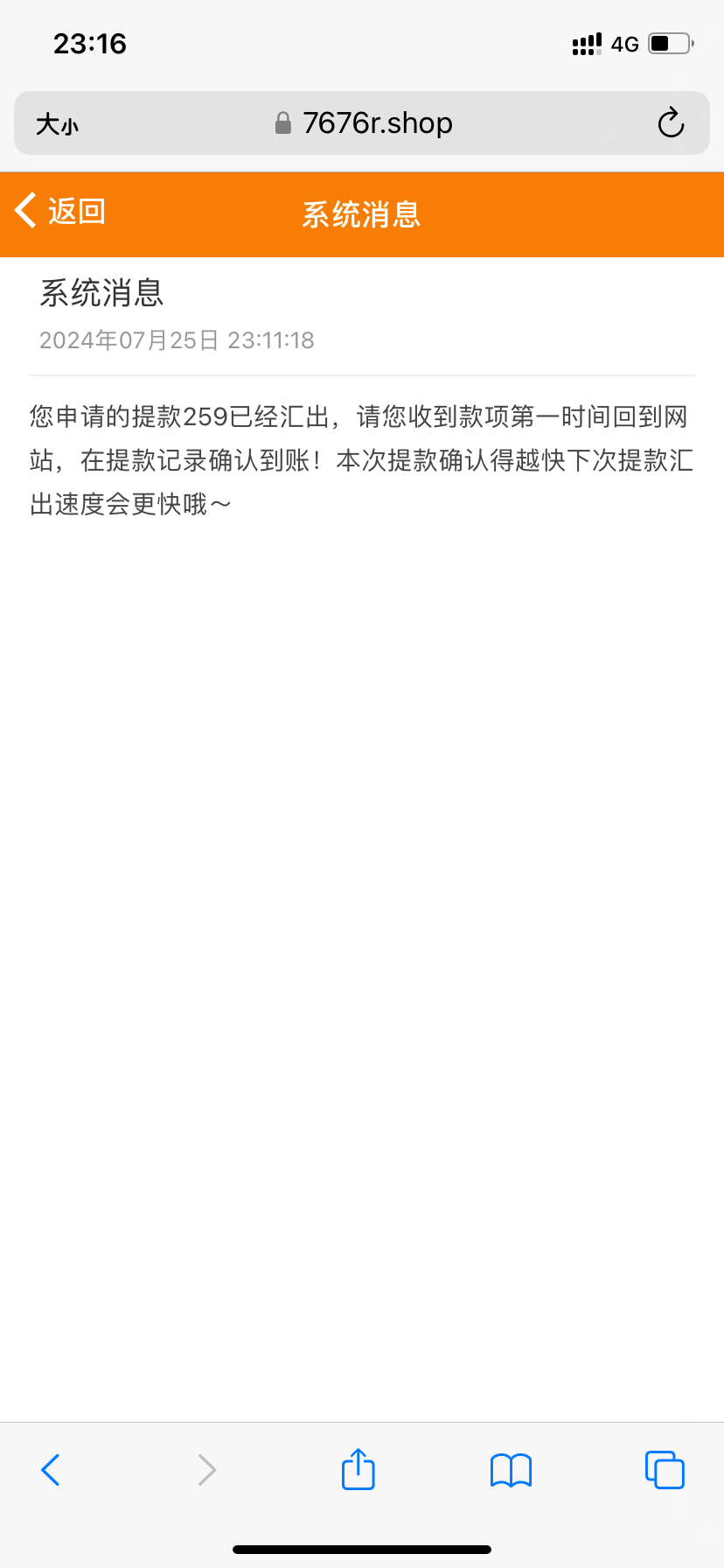Reload the page in Safari
The height and width of the screenshot is (1568, 724).
point(671,123)
